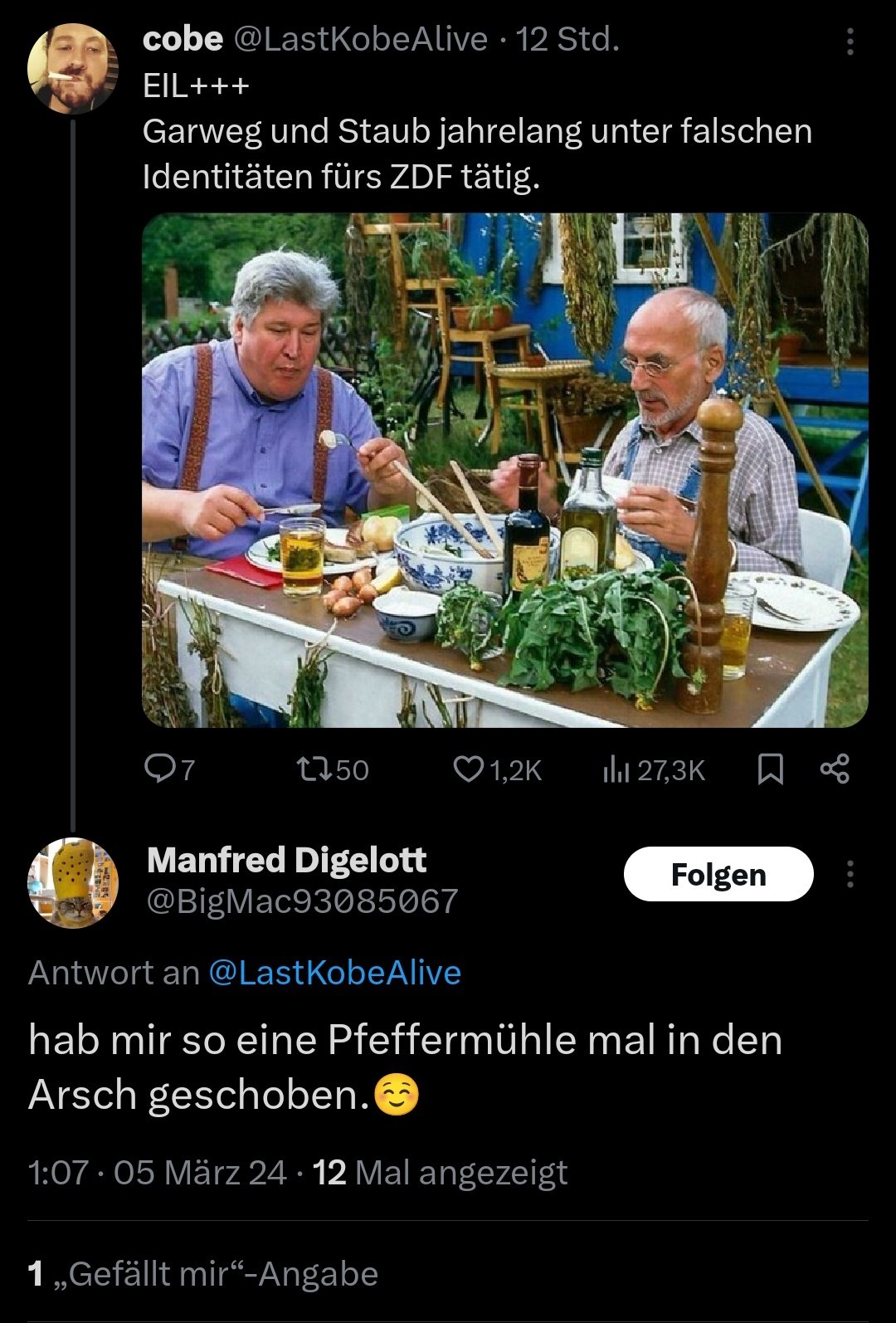Share cobe's post
The width and height of the screenshot is (896, 1323).
835,769
